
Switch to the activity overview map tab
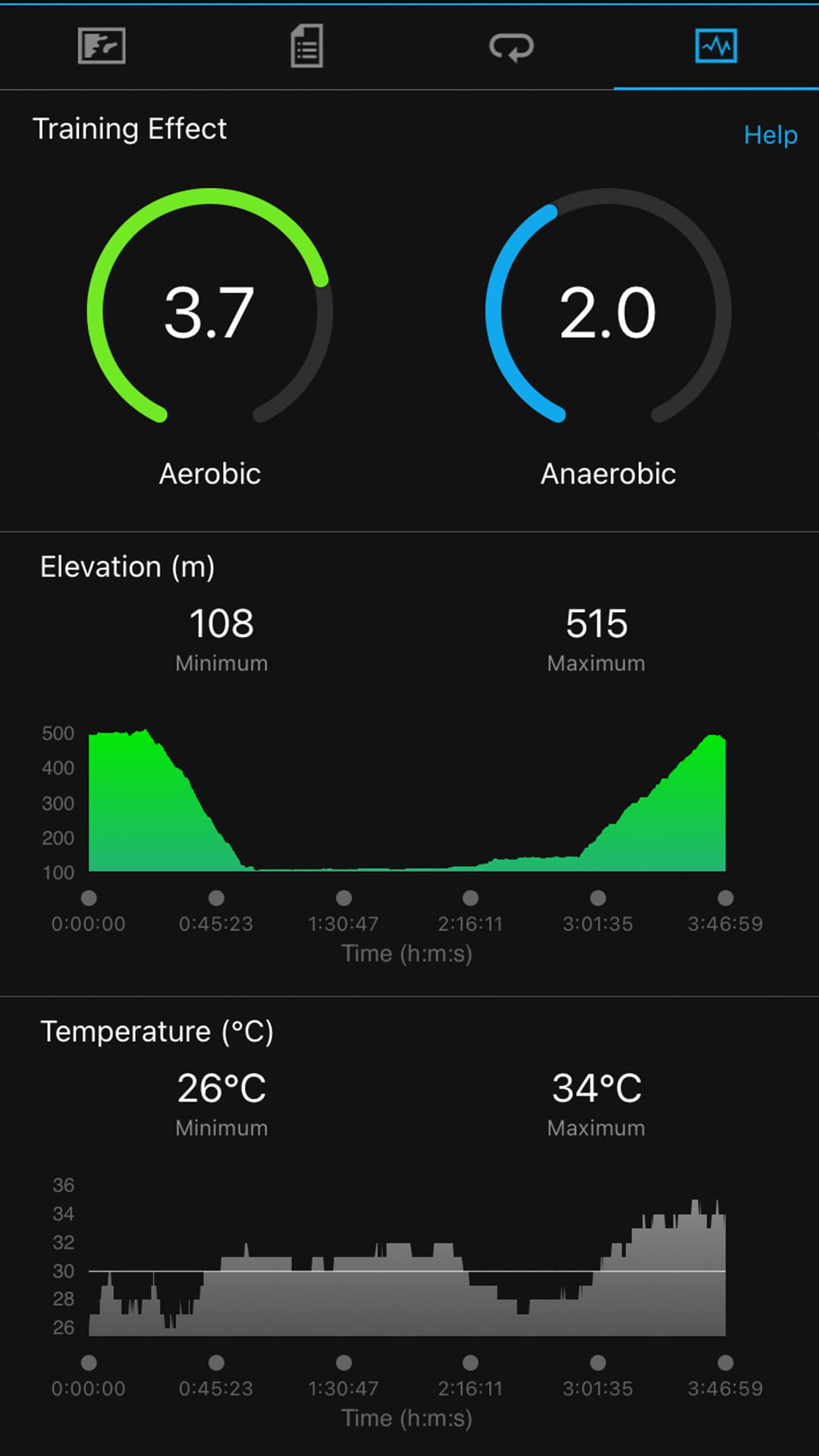point(102,46)
